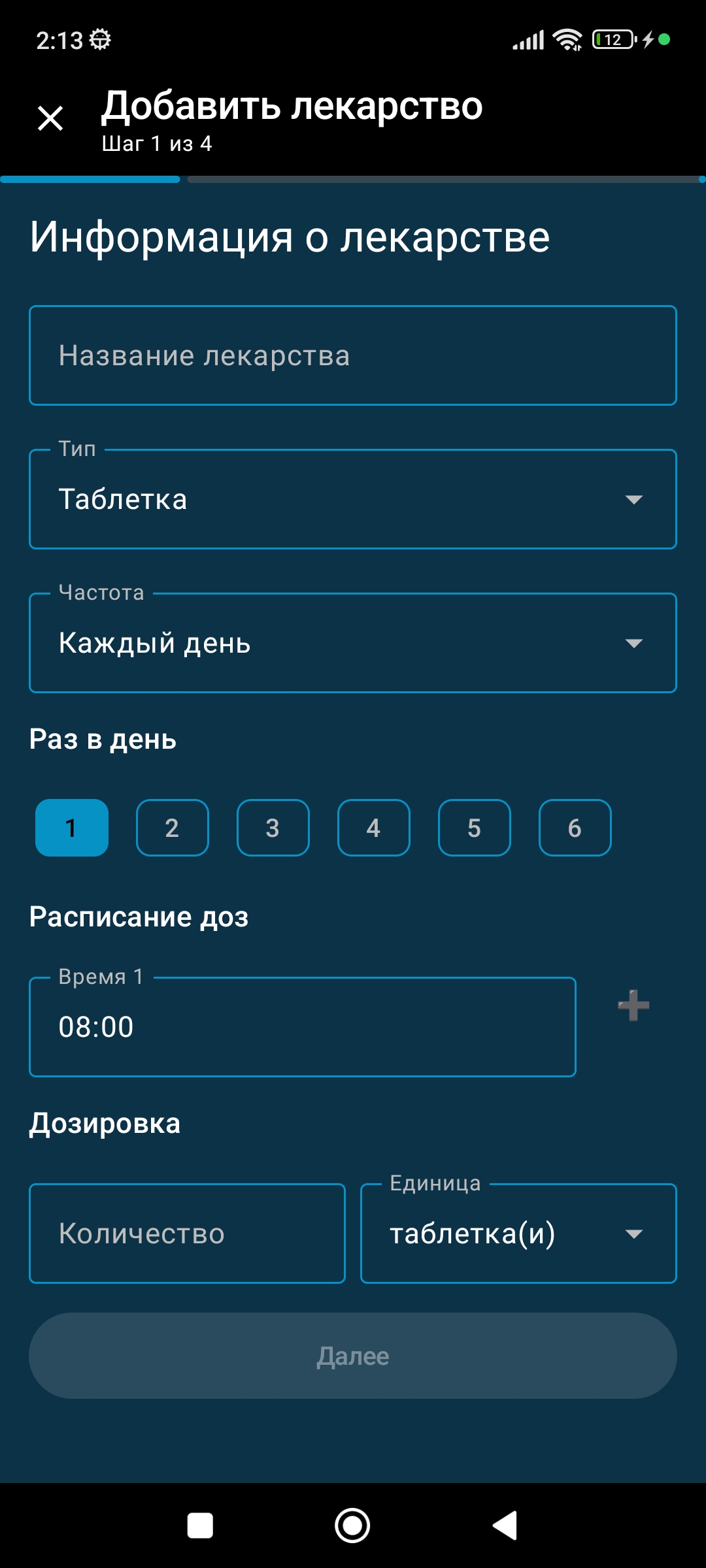This screenshot has height=1568, width=706.
Task: Click the Название лекарства input field
Action: pos(353,355)
